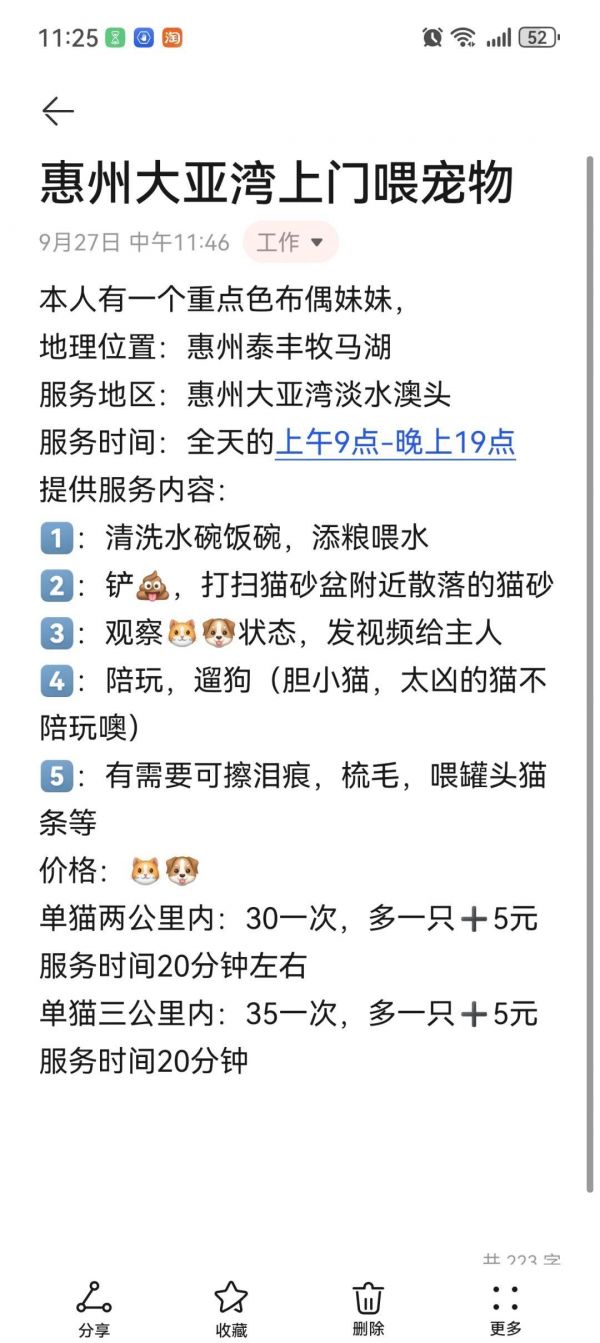Add note to favorites with 收藏
The height and width of the screenshot is (1343, 600).
pyautogui.click(x=231, y=1307)
